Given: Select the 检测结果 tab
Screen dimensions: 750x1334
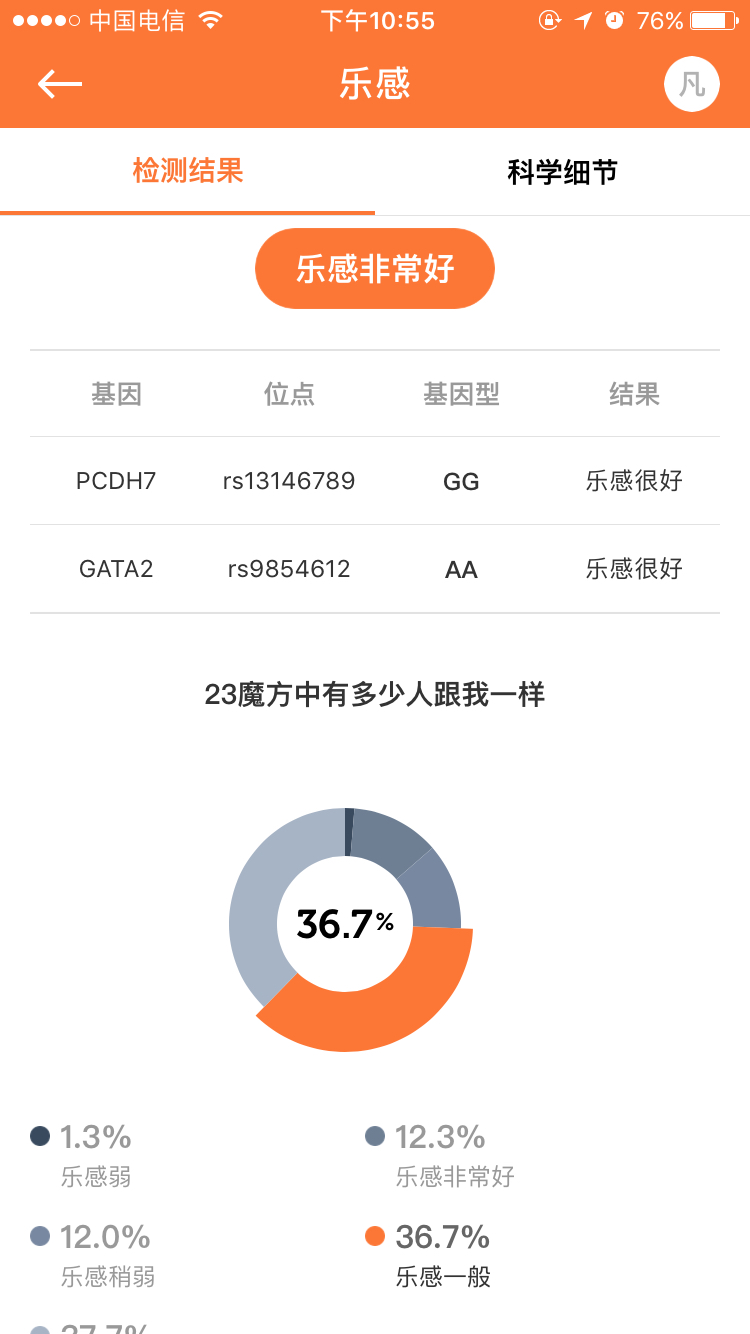Looking at the screenshot, I should point(188,171).
